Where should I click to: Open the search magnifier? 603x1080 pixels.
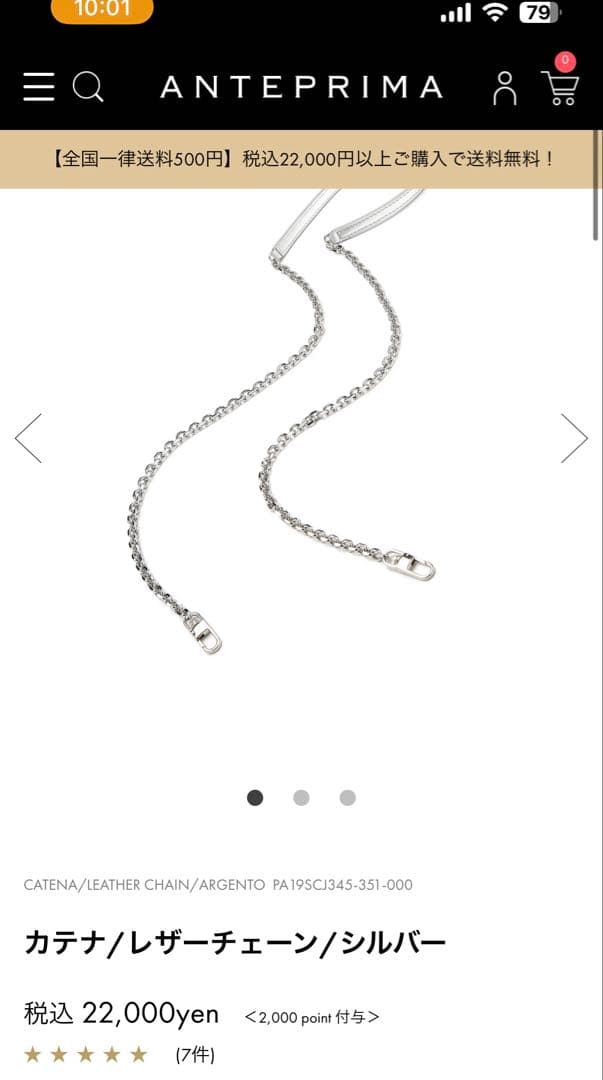tap(88, 87)
